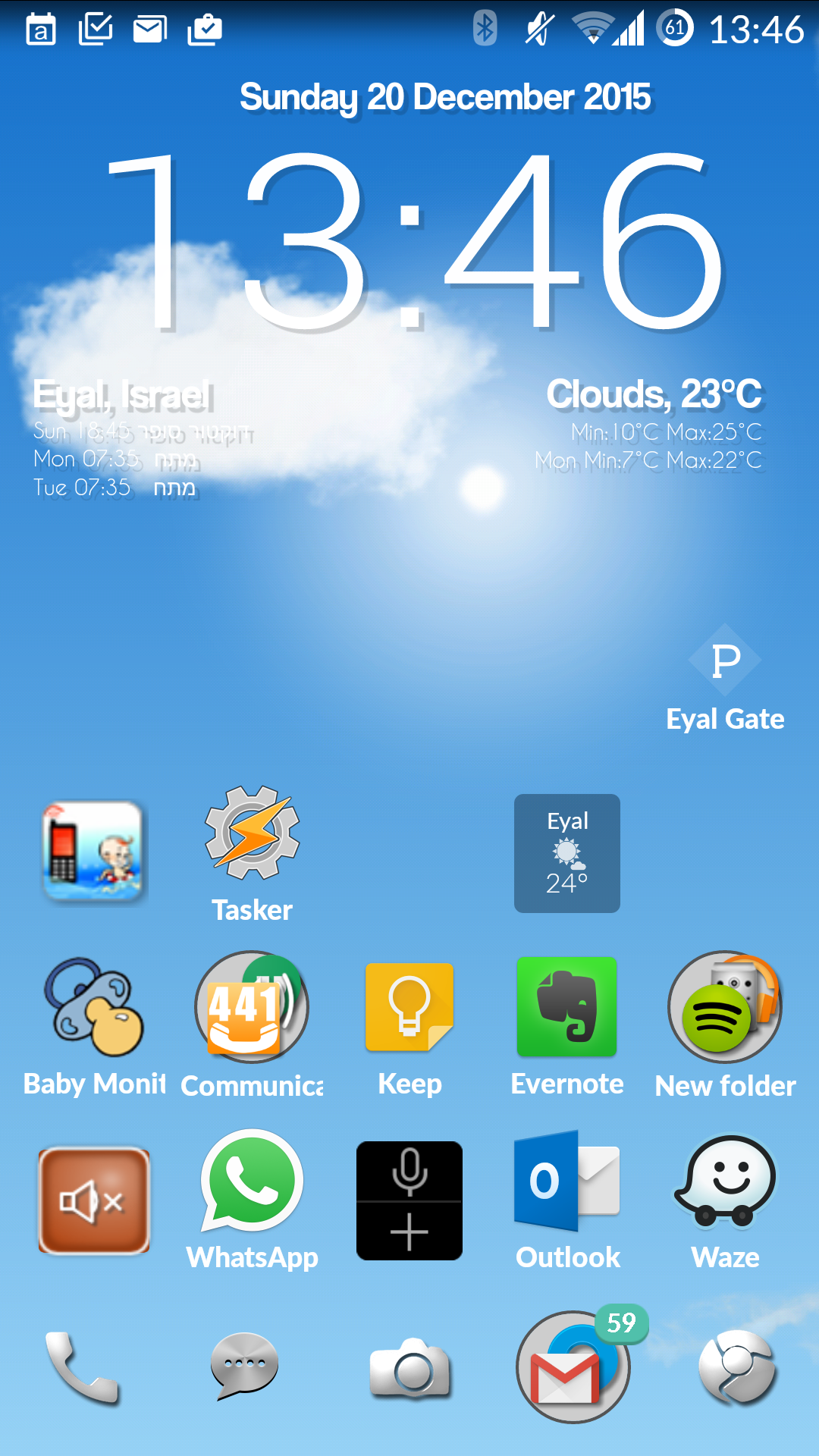The height and width of the screenshot is (1456, 819).
Task: Open the phone and baby icon app
Action: 94,852
